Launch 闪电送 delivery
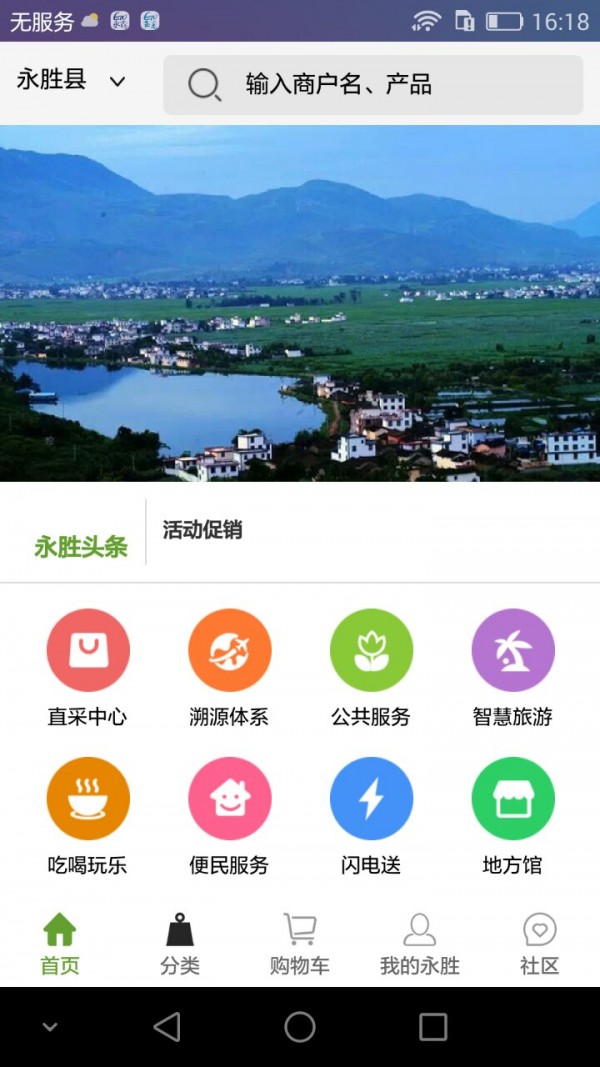 (371, 815)
